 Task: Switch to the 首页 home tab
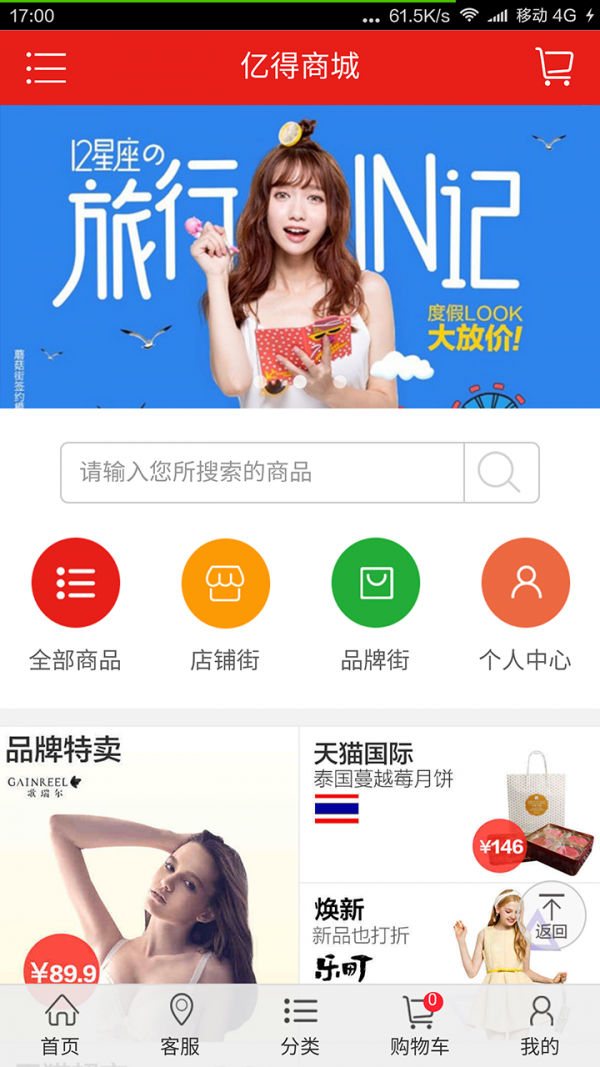click(61, 1027)
